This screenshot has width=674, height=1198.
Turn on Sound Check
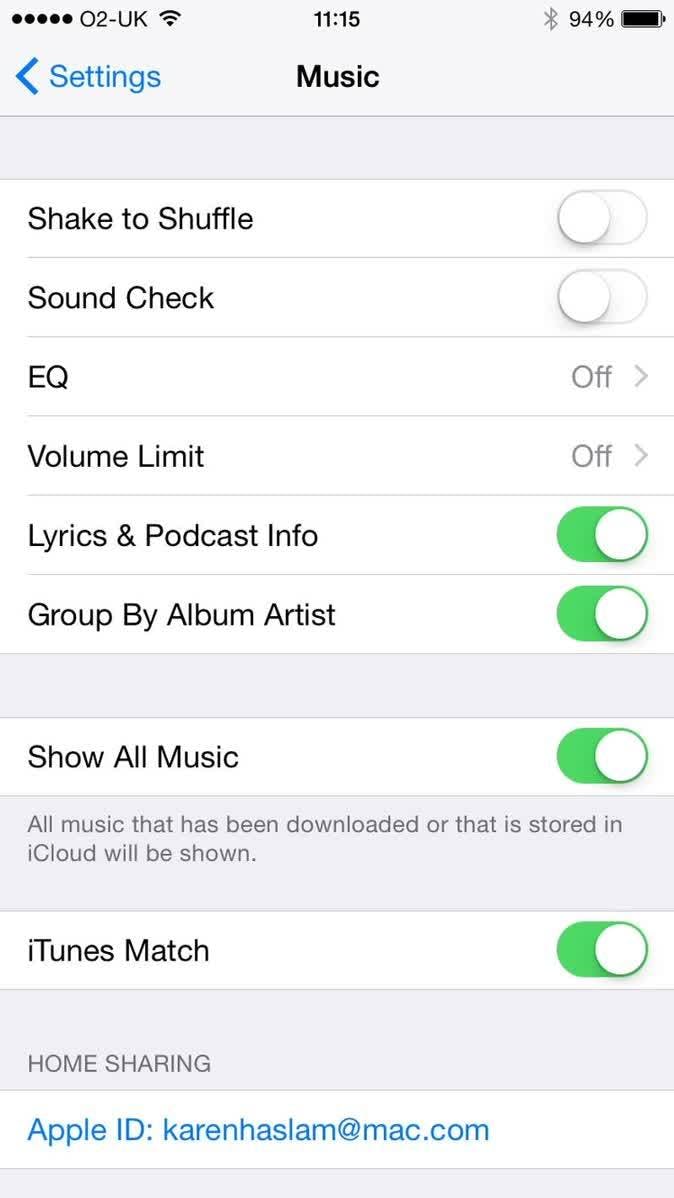click(x=602, y=298)
